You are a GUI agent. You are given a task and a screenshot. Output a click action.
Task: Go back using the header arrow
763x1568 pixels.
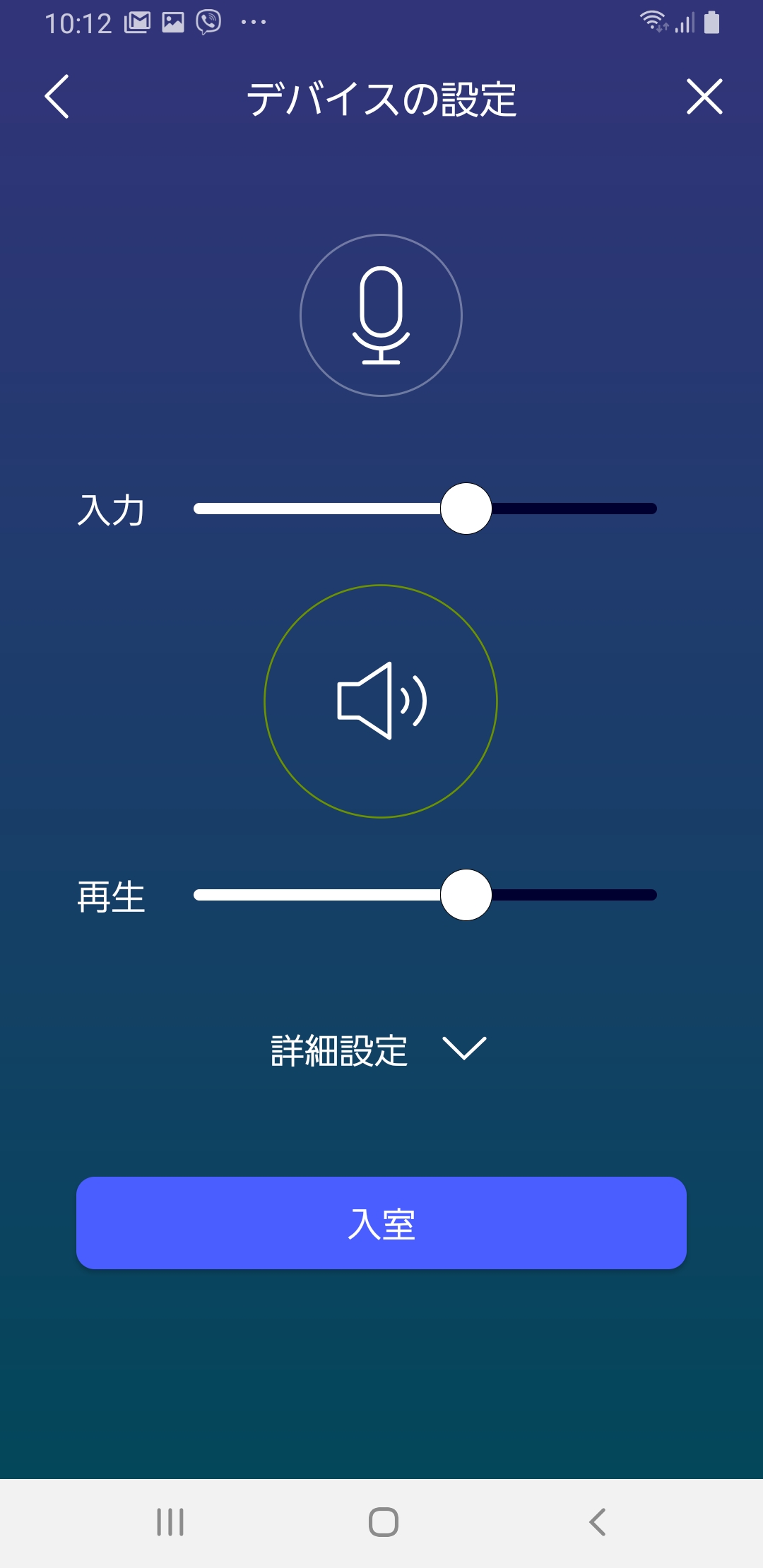[x=57, y=97]
